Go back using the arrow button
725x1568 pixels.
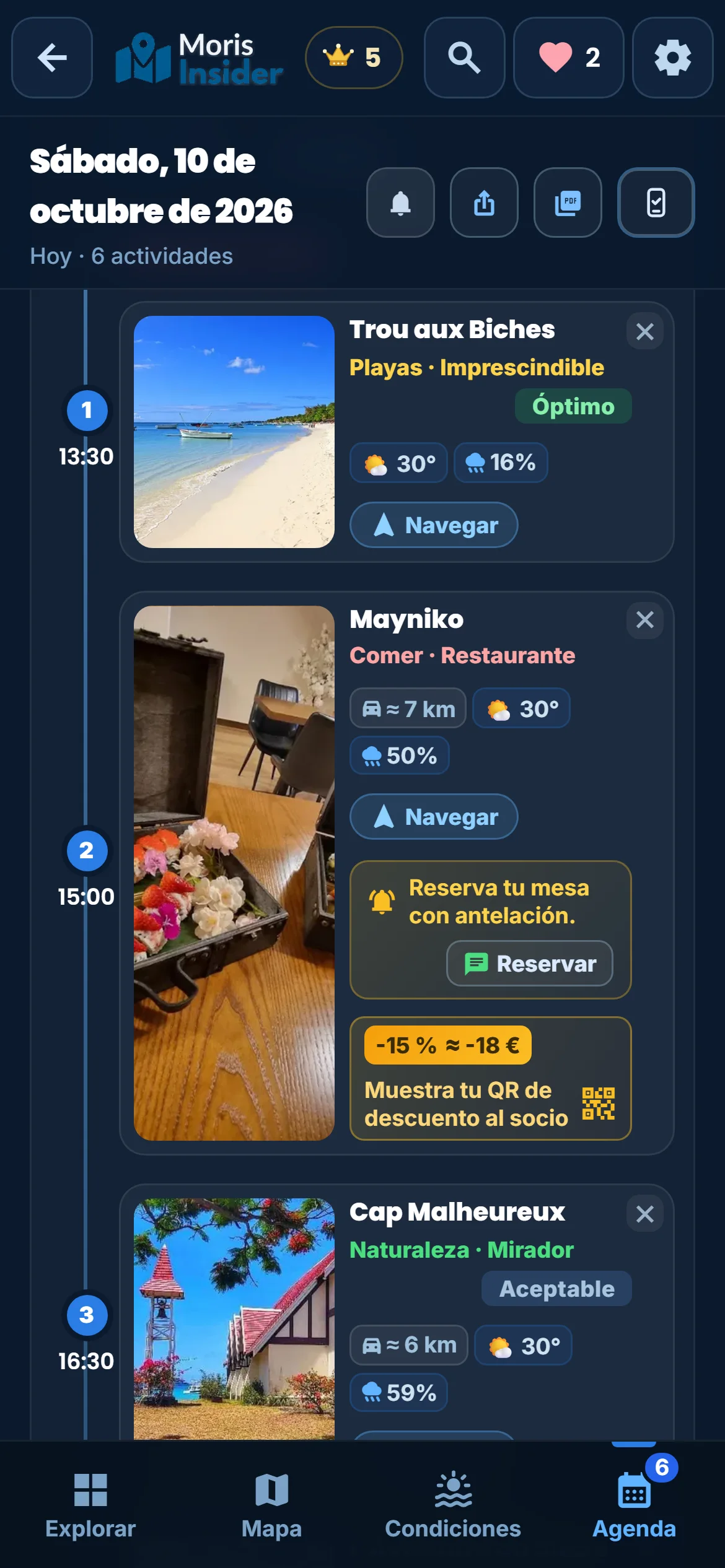tap(52, 58)
